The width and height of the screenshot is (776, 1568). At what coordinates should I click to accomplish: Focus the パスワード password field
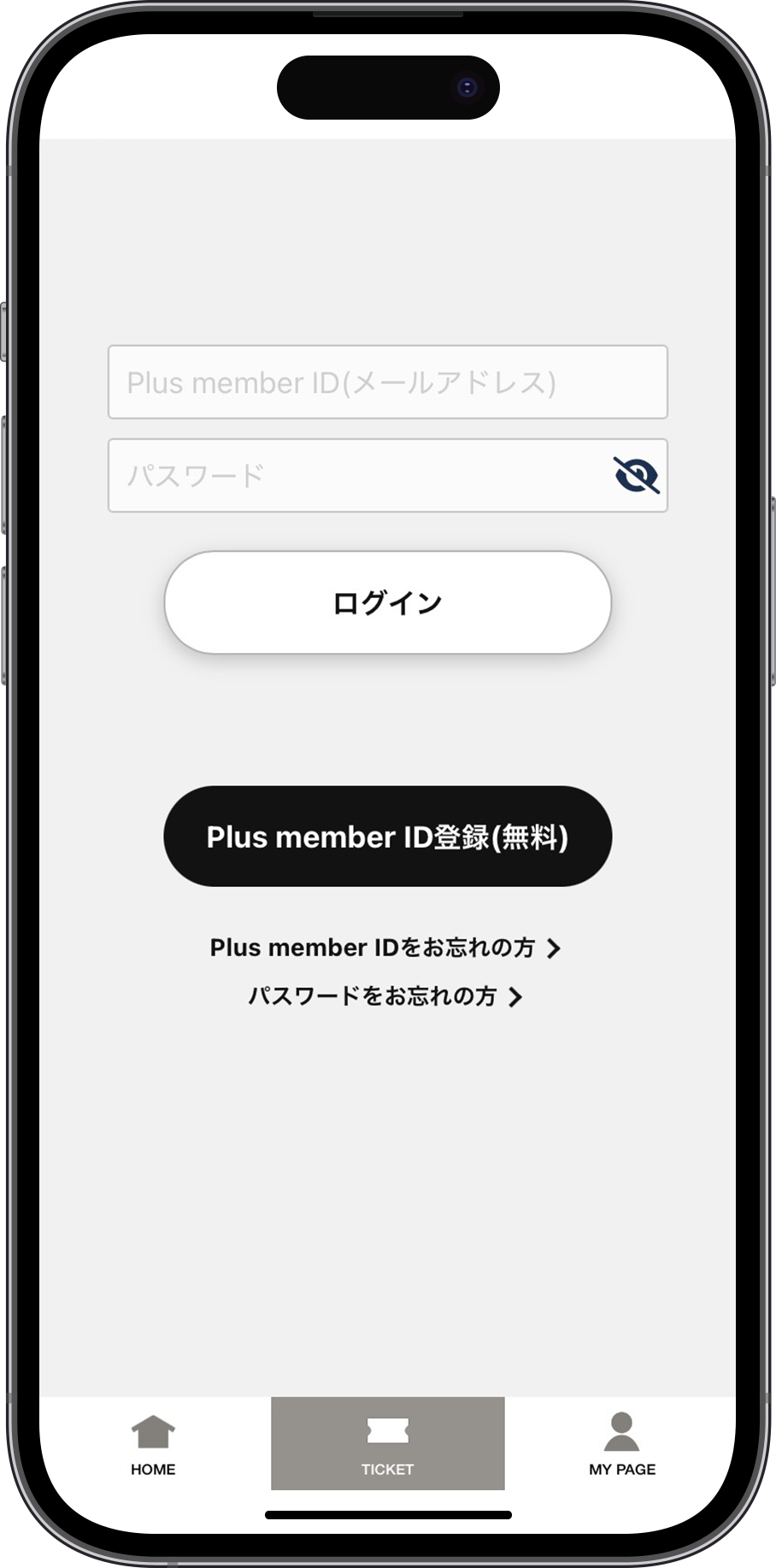pyautogui.click(x=359, y=476)
